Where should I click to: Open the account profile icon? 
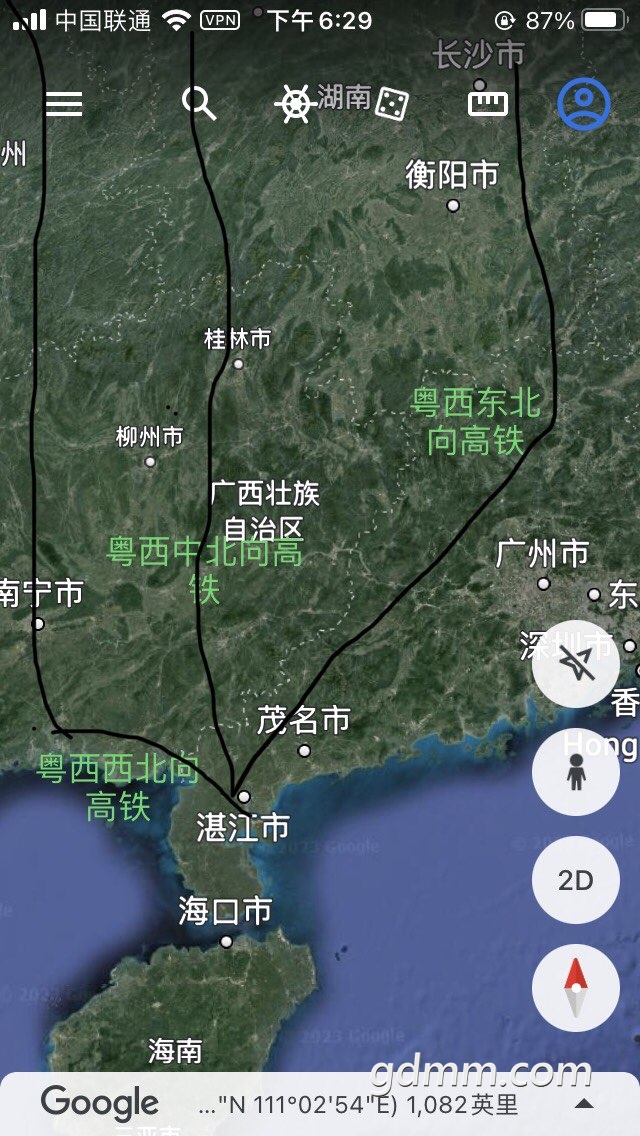[x=583, y=104]
